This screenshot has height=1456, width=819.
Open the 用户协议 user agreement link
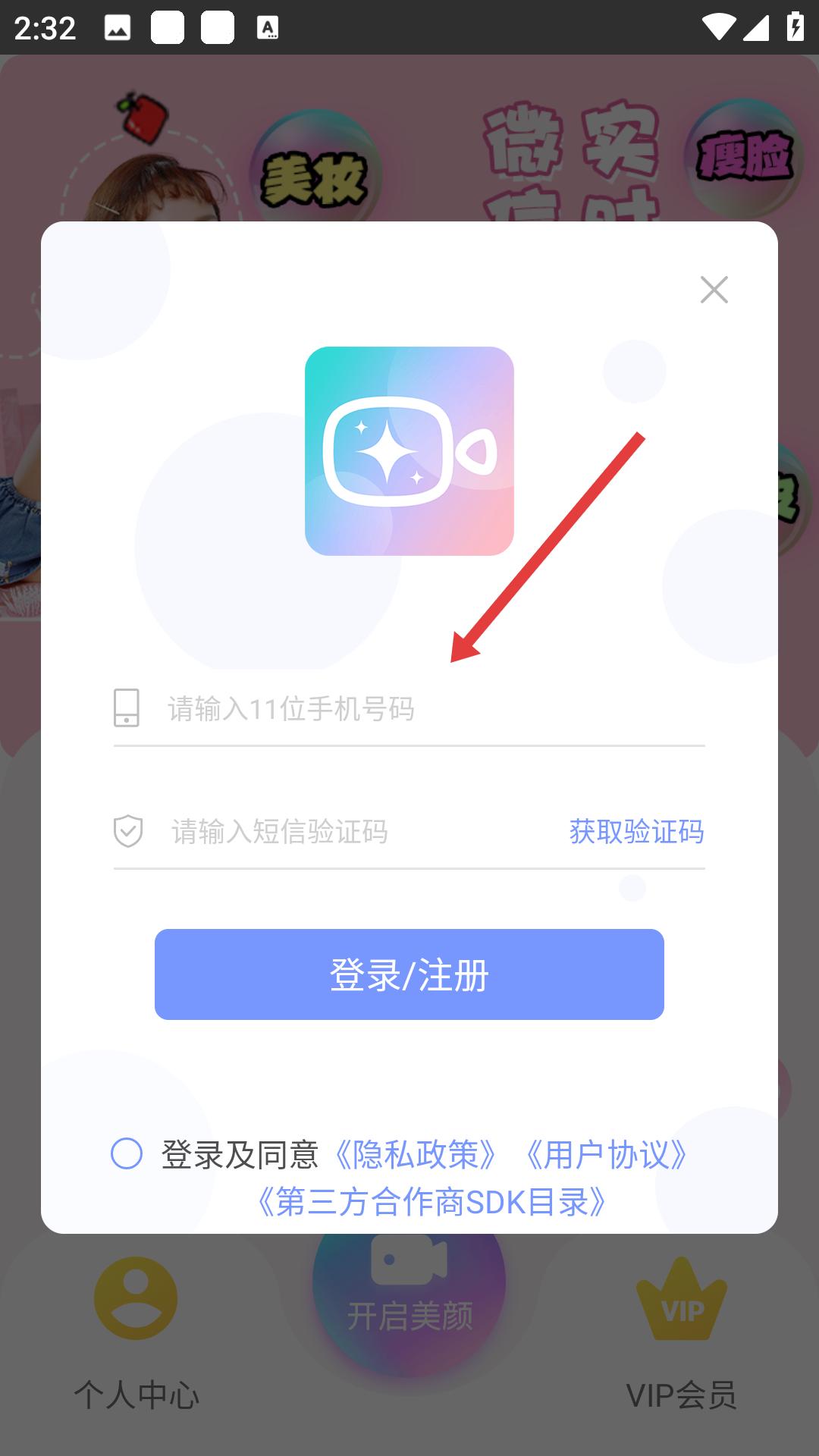(x=606, y=1155)
